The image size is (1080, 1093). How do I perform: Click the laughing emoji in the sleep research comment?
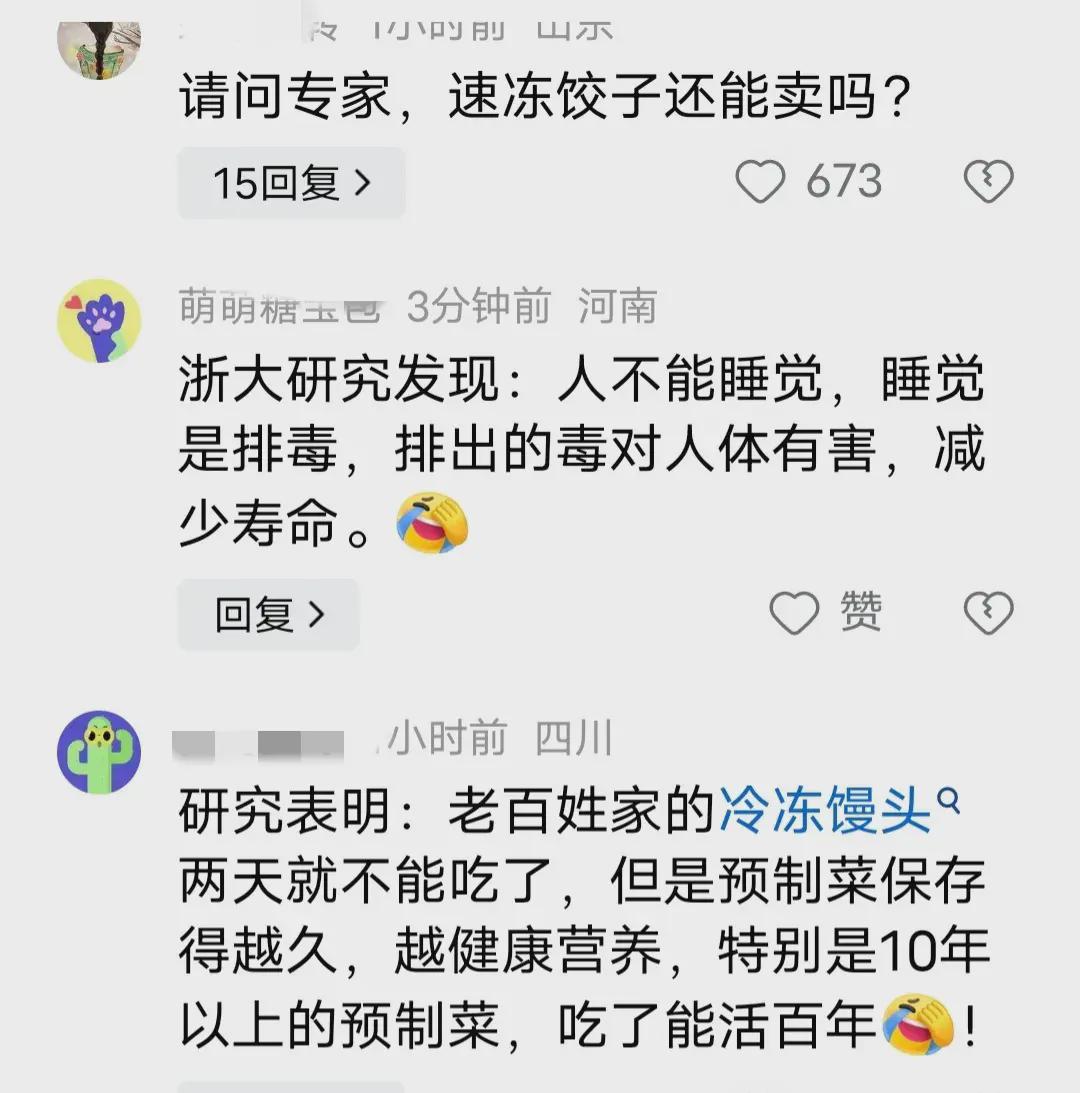[434, 520]
